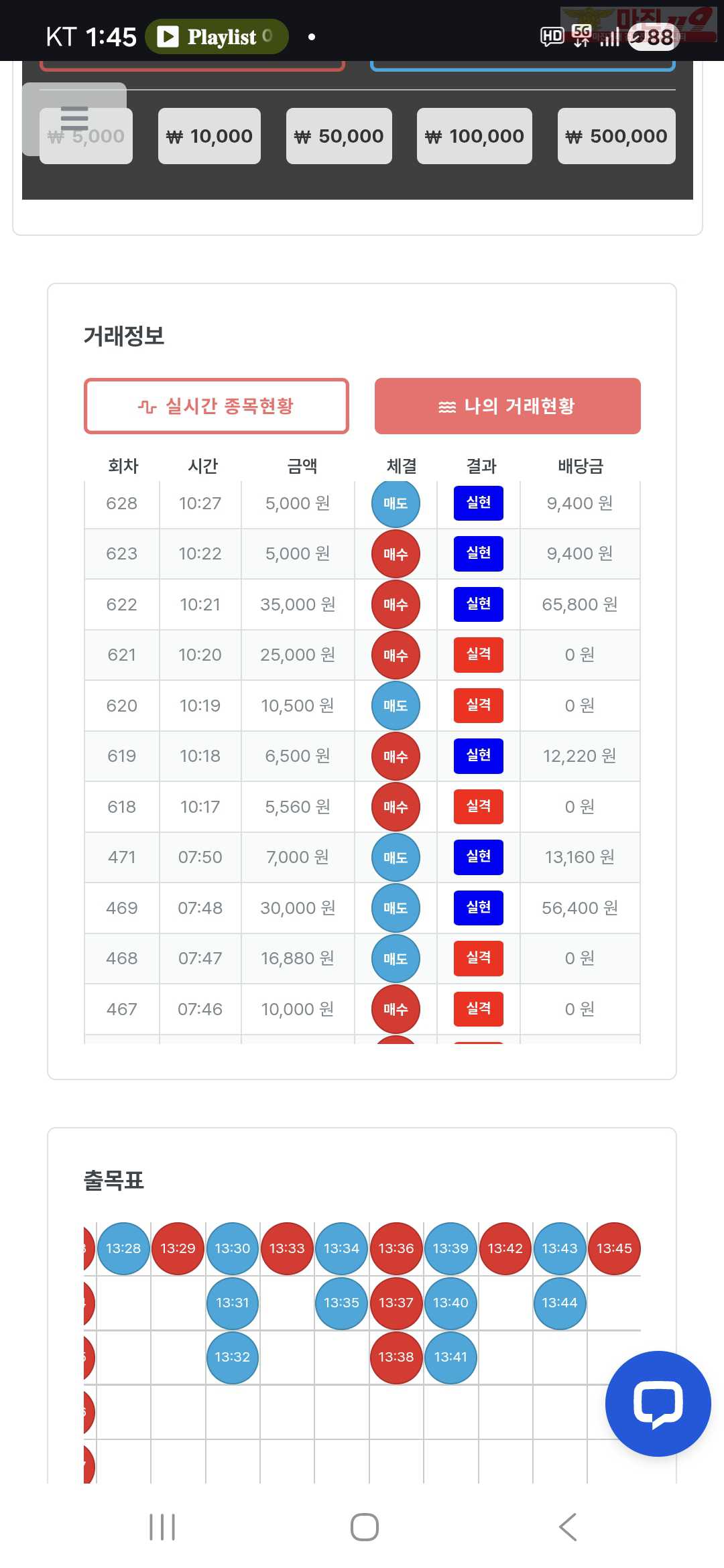Go back with the system back button
Screen dimensions: 724x1568
tap(567, 1527)
